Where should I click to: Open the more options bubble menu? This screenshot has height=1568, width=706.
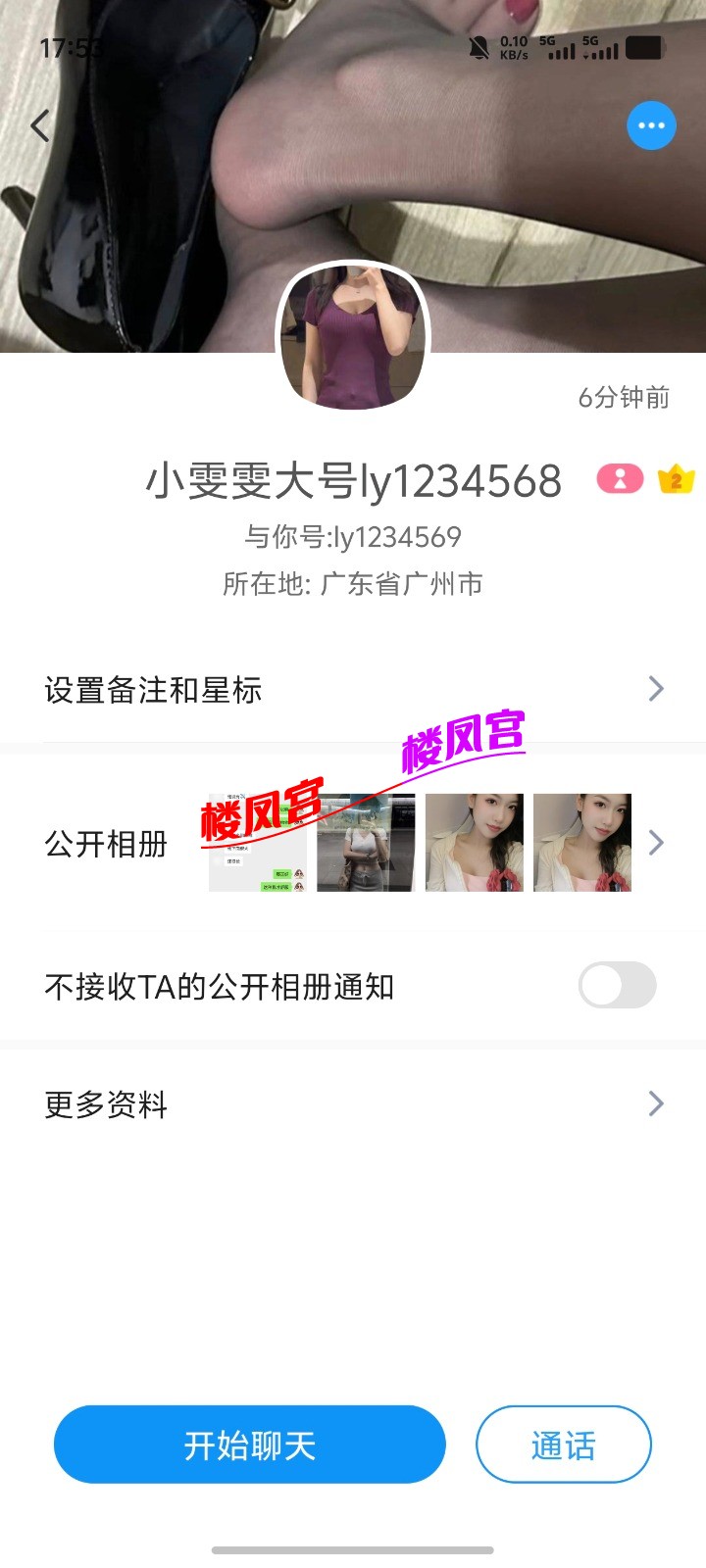(650, 125)
